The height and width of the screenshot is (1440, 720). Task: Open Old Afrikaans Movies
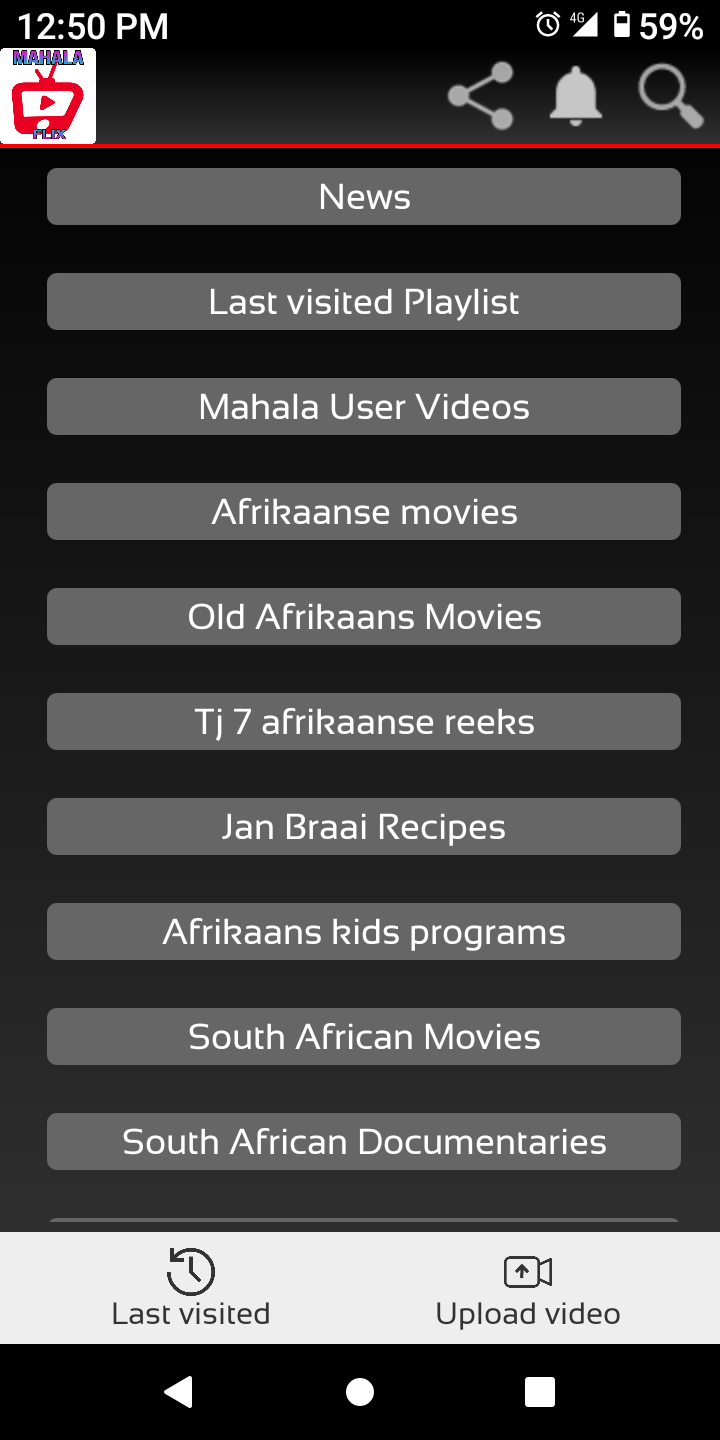364,617
